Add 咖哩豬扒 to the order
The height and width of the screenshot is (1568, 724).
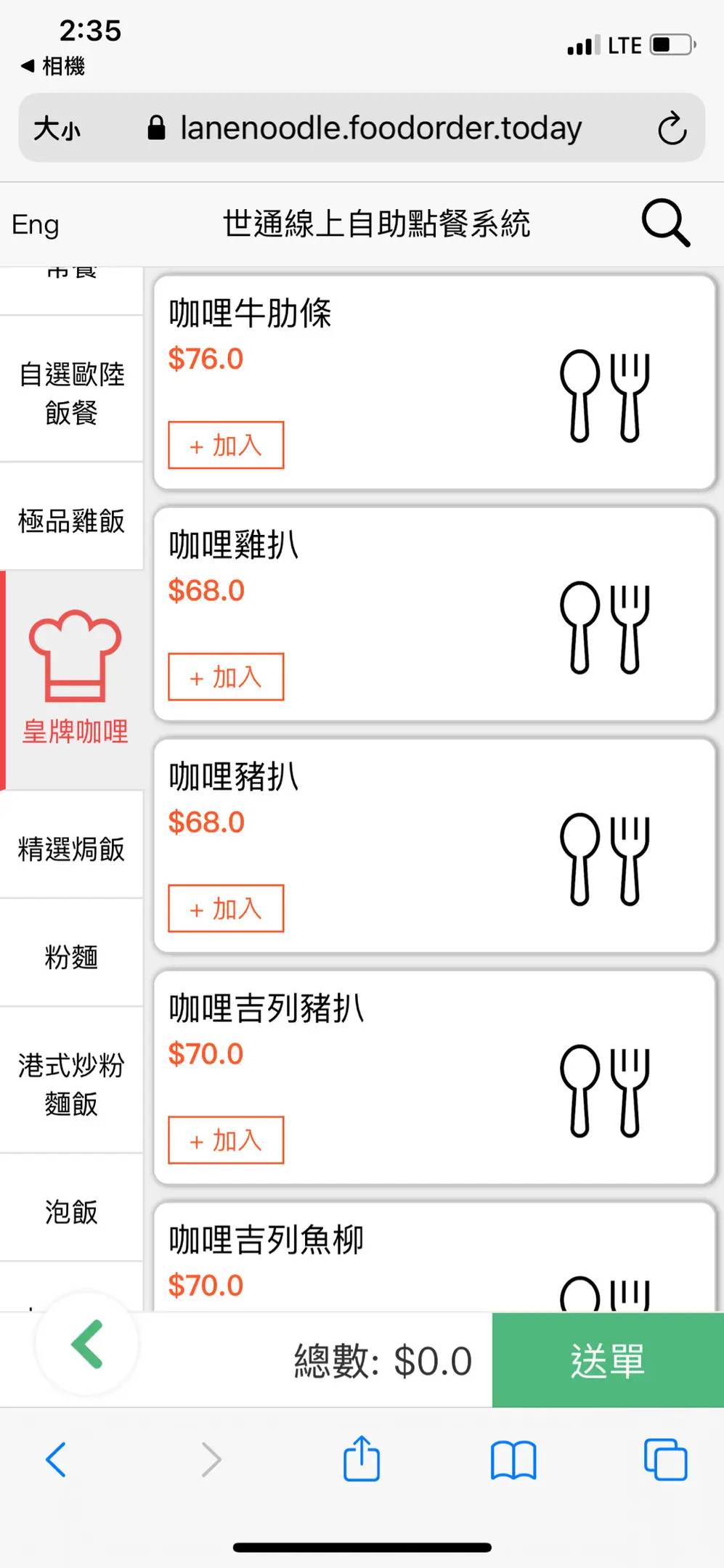click(x=226, y=908)
